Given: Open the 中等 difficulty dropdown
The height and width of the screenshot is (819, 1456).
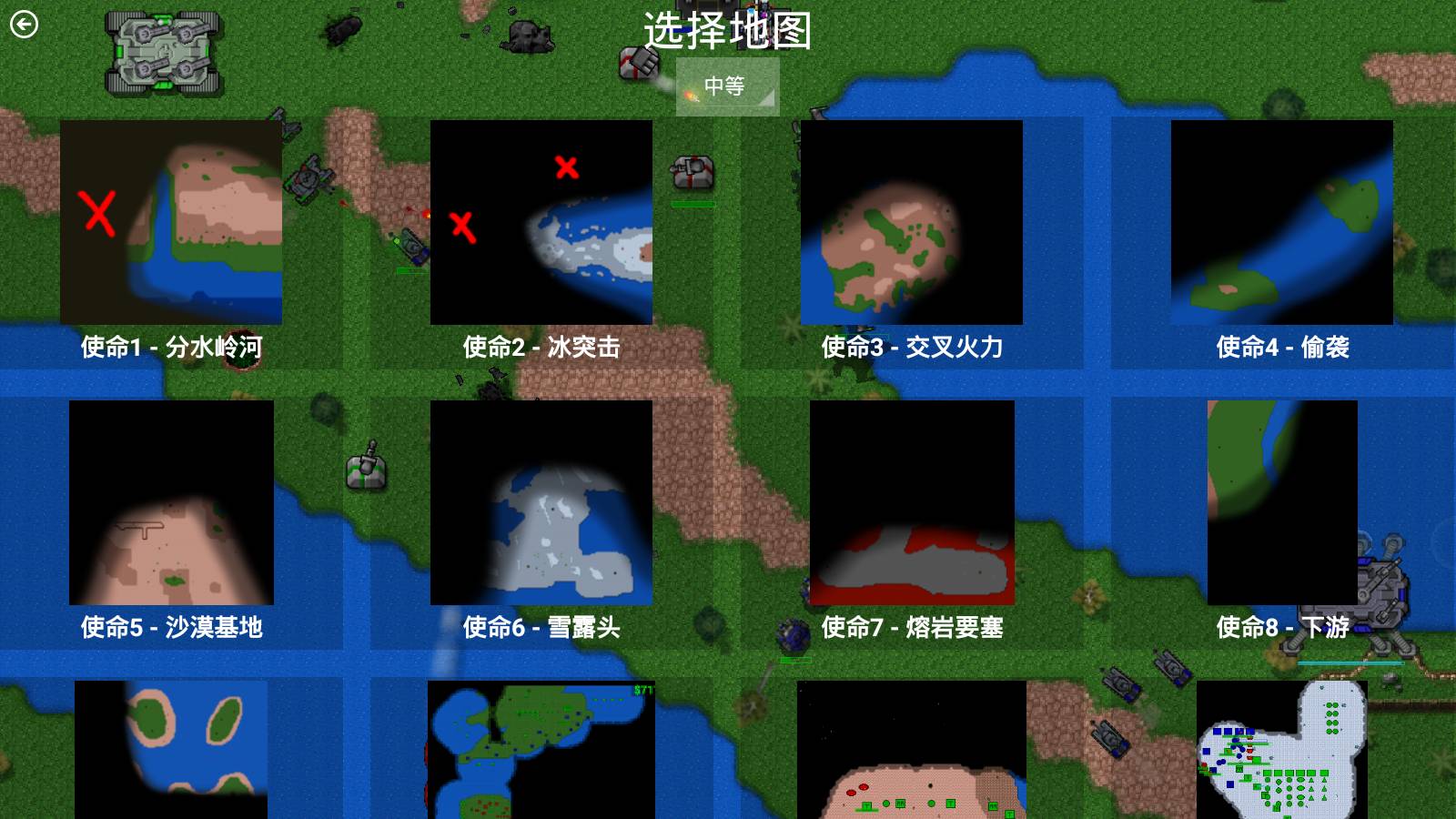Looking at the screenshot, I should [x=727, y=86].
